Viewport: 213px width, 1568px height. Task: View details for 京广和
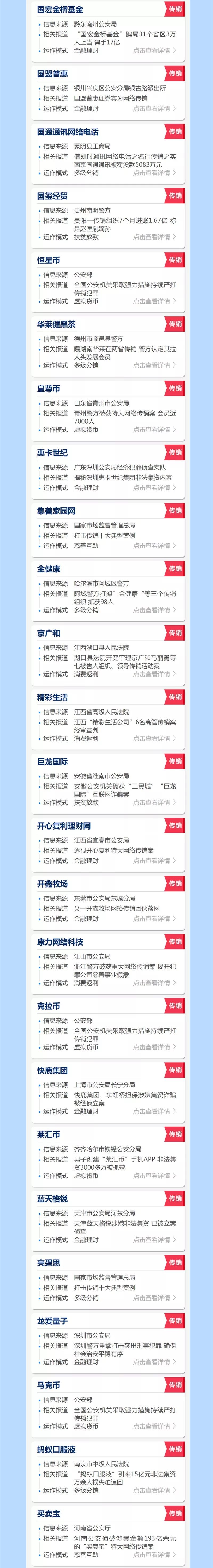(154, 674)
